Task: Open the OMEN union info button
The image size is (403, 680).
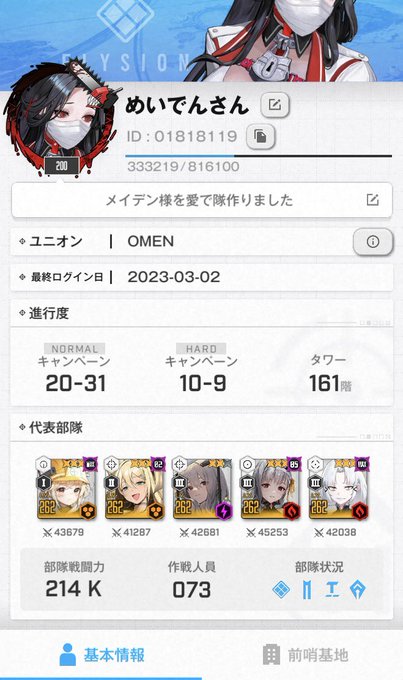Action: [x=373, y=242]
